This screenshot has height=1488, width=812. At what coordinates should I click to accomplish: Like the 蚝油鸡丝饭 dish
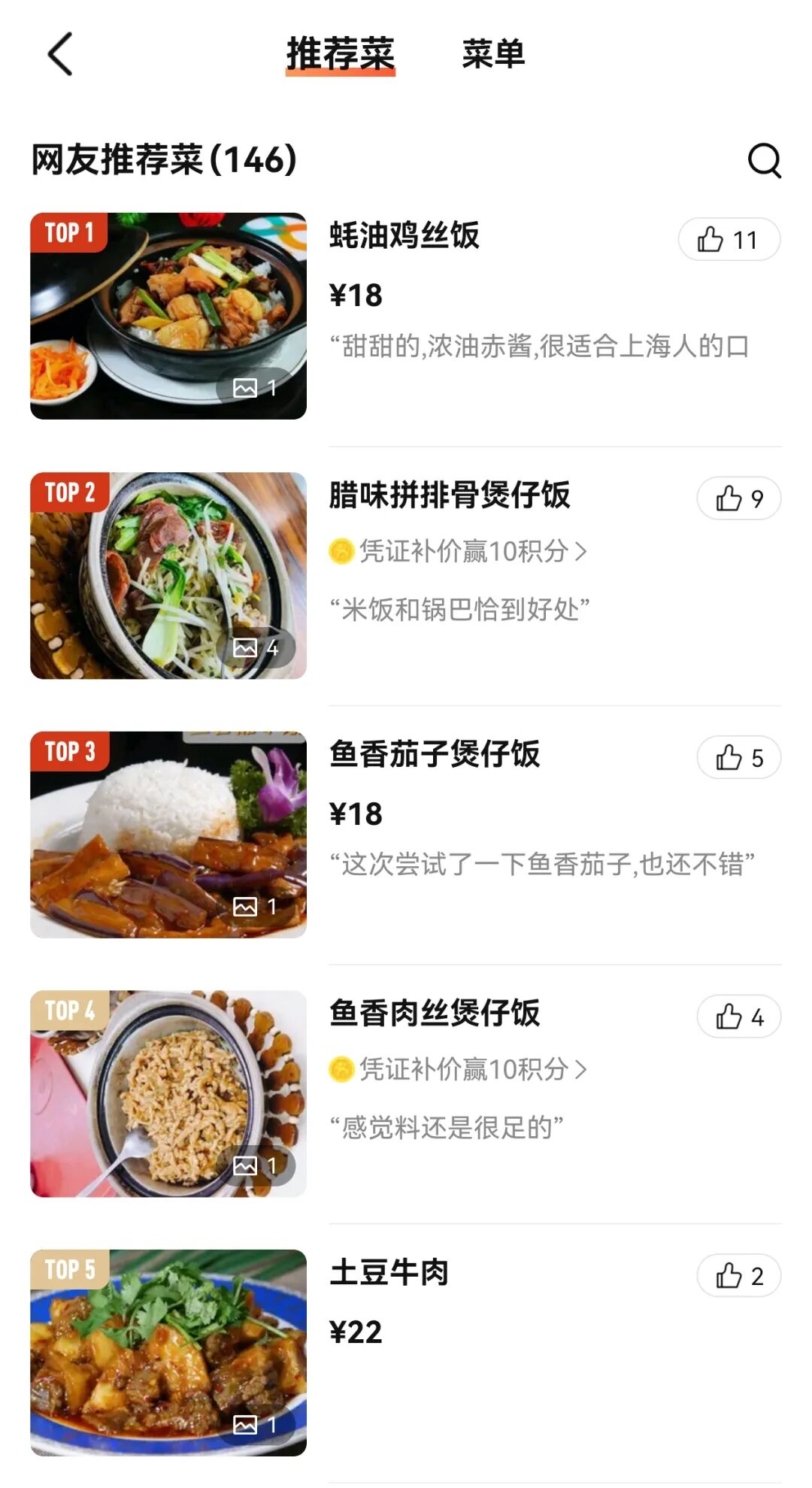[x=729, y=240]
